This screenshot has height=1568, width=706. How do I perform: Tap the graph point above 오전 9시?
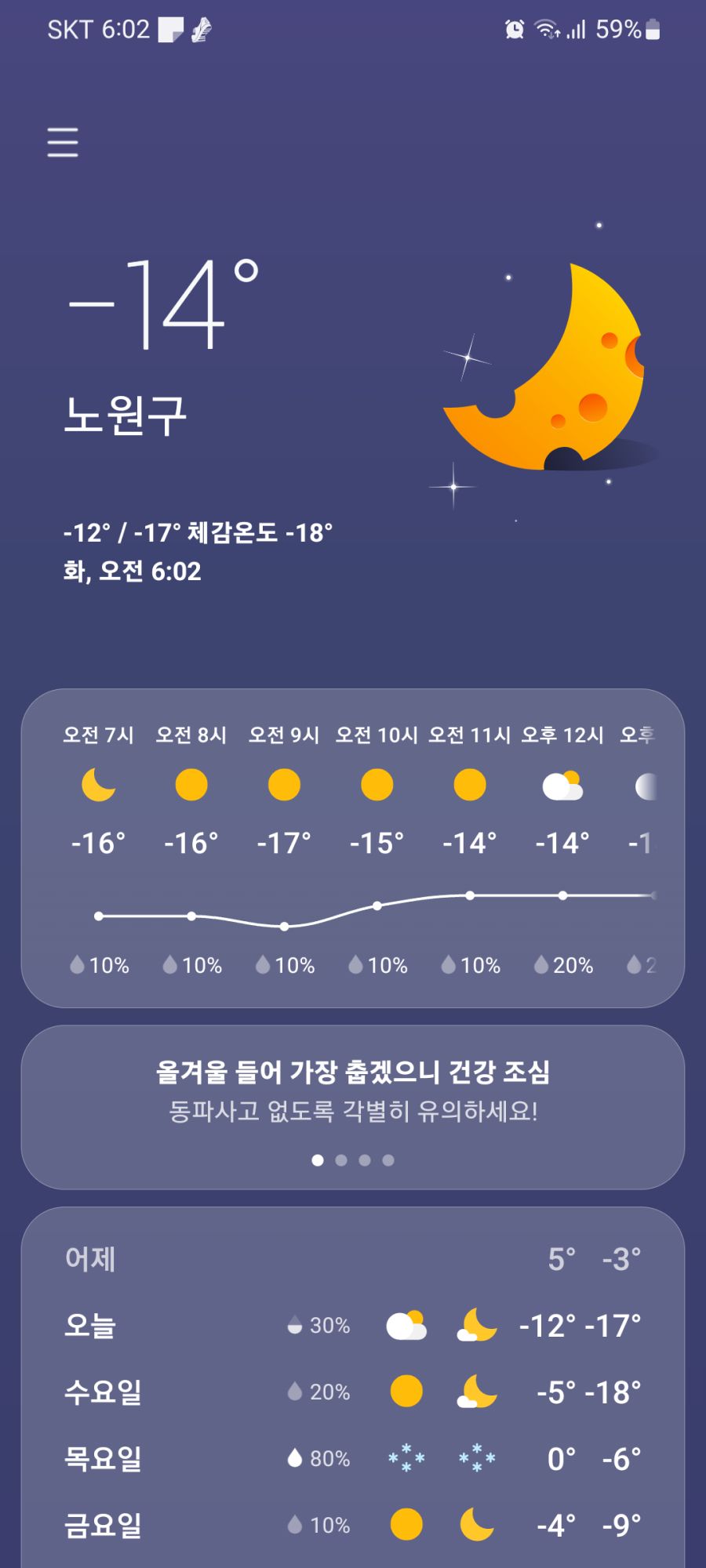click(284, 927)
